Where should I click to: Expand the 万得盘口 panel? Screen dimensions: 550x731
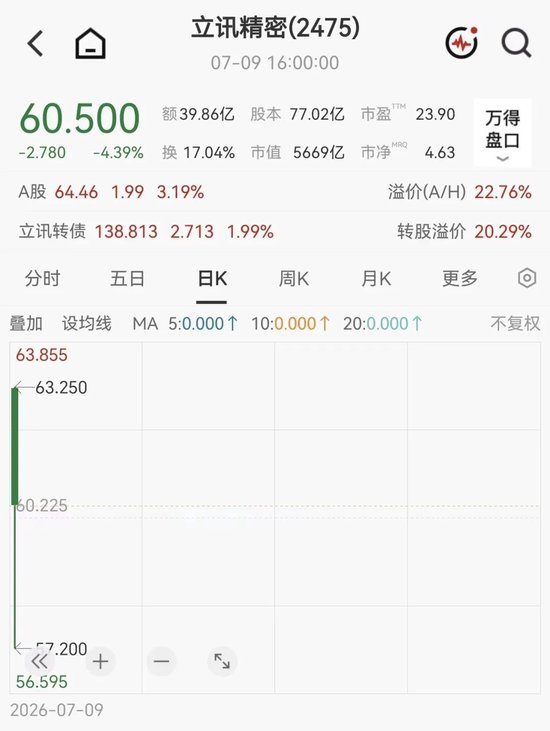[502, 133]
